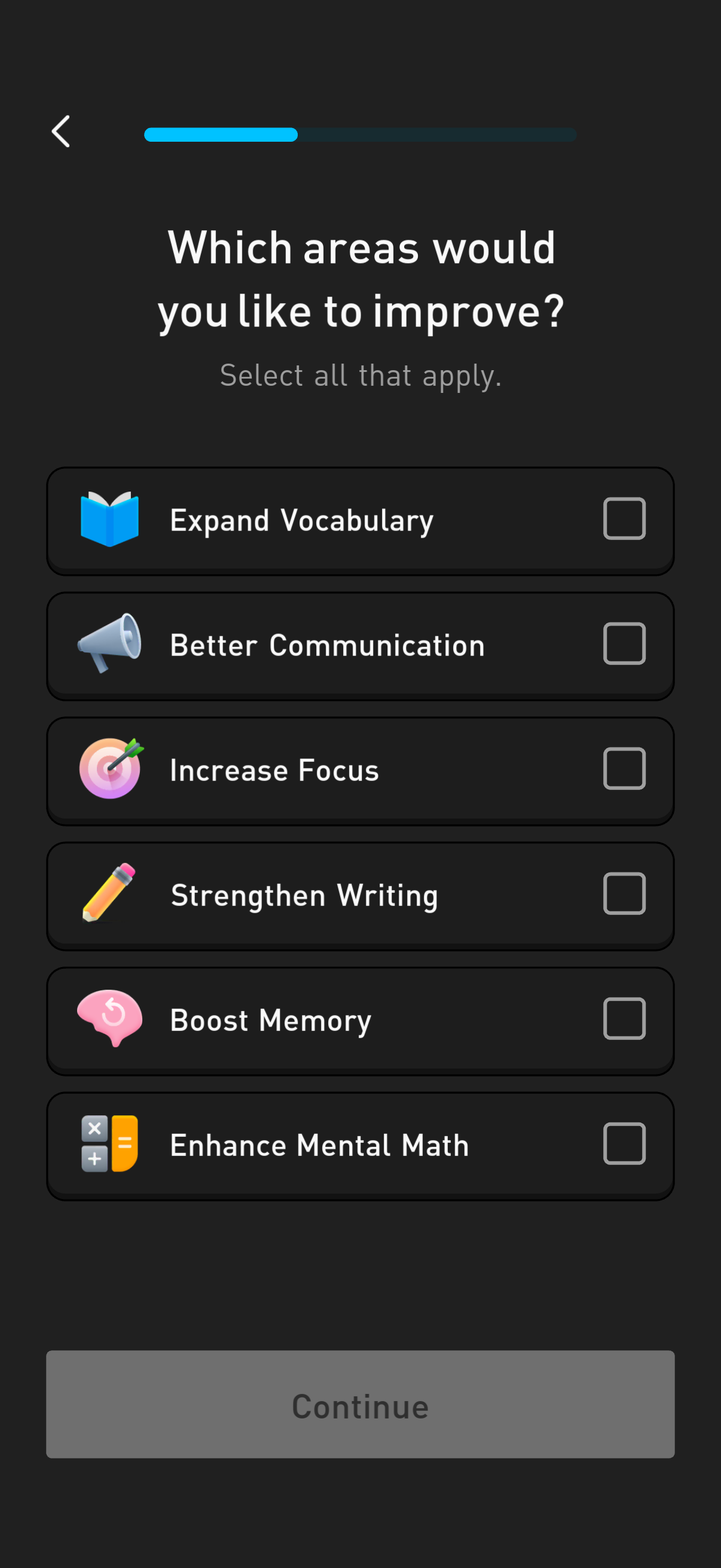Select the Enhance Mental Math option row
The height and width of the screenshot is (1568, 721).
point(360,1145)
